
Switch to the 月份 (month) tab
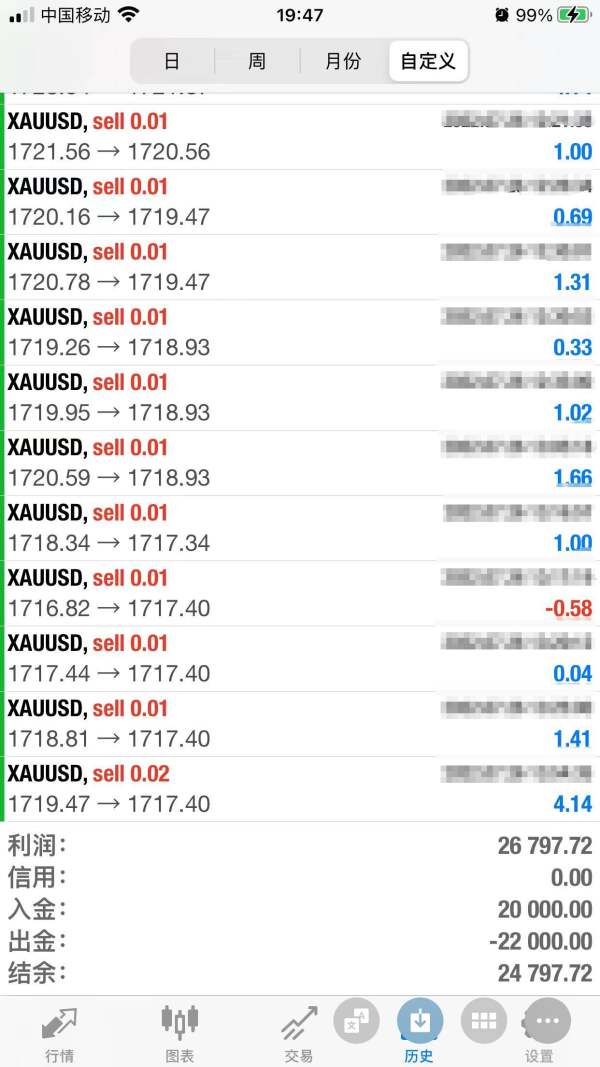tap(343, 61)
